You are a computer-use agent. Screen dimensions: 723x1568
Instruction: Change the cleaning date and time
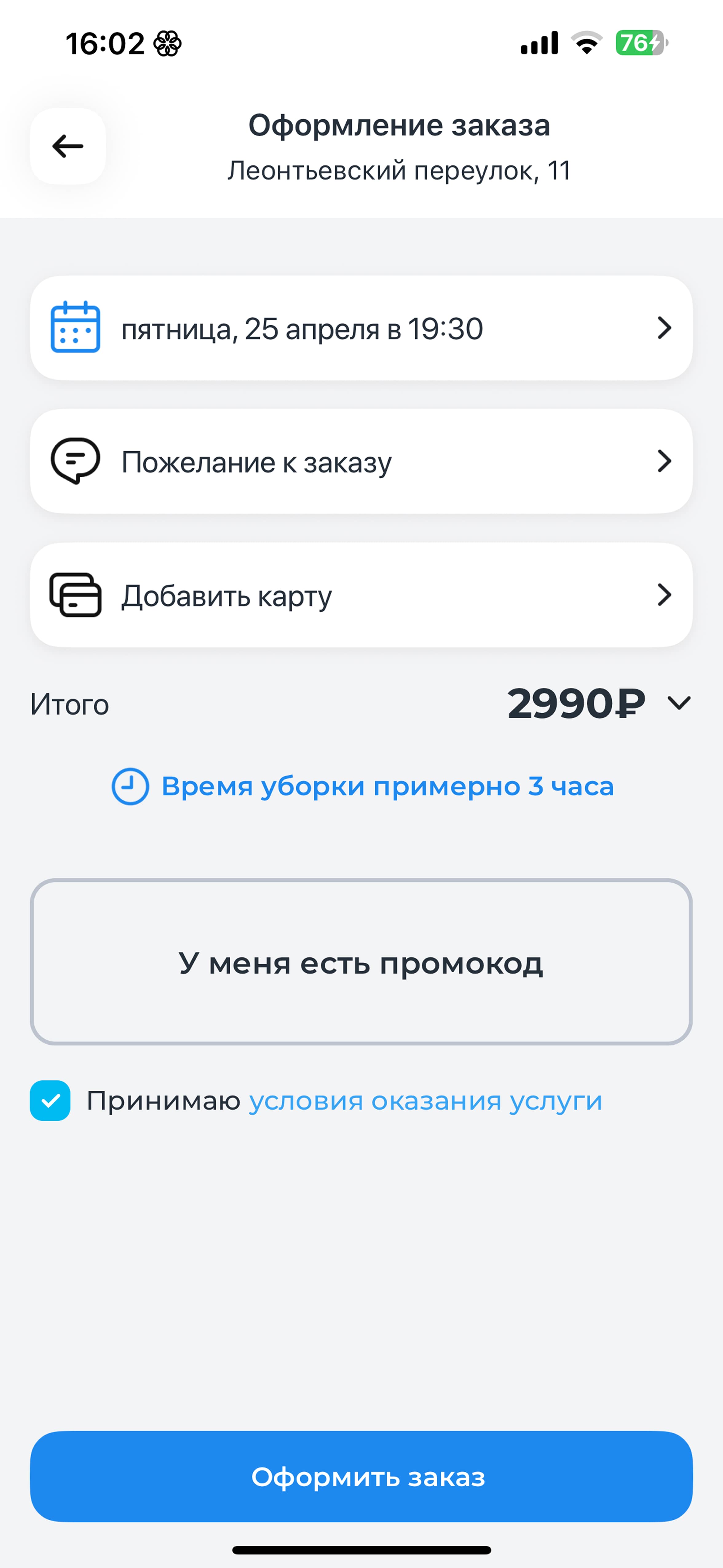point(361,329)
